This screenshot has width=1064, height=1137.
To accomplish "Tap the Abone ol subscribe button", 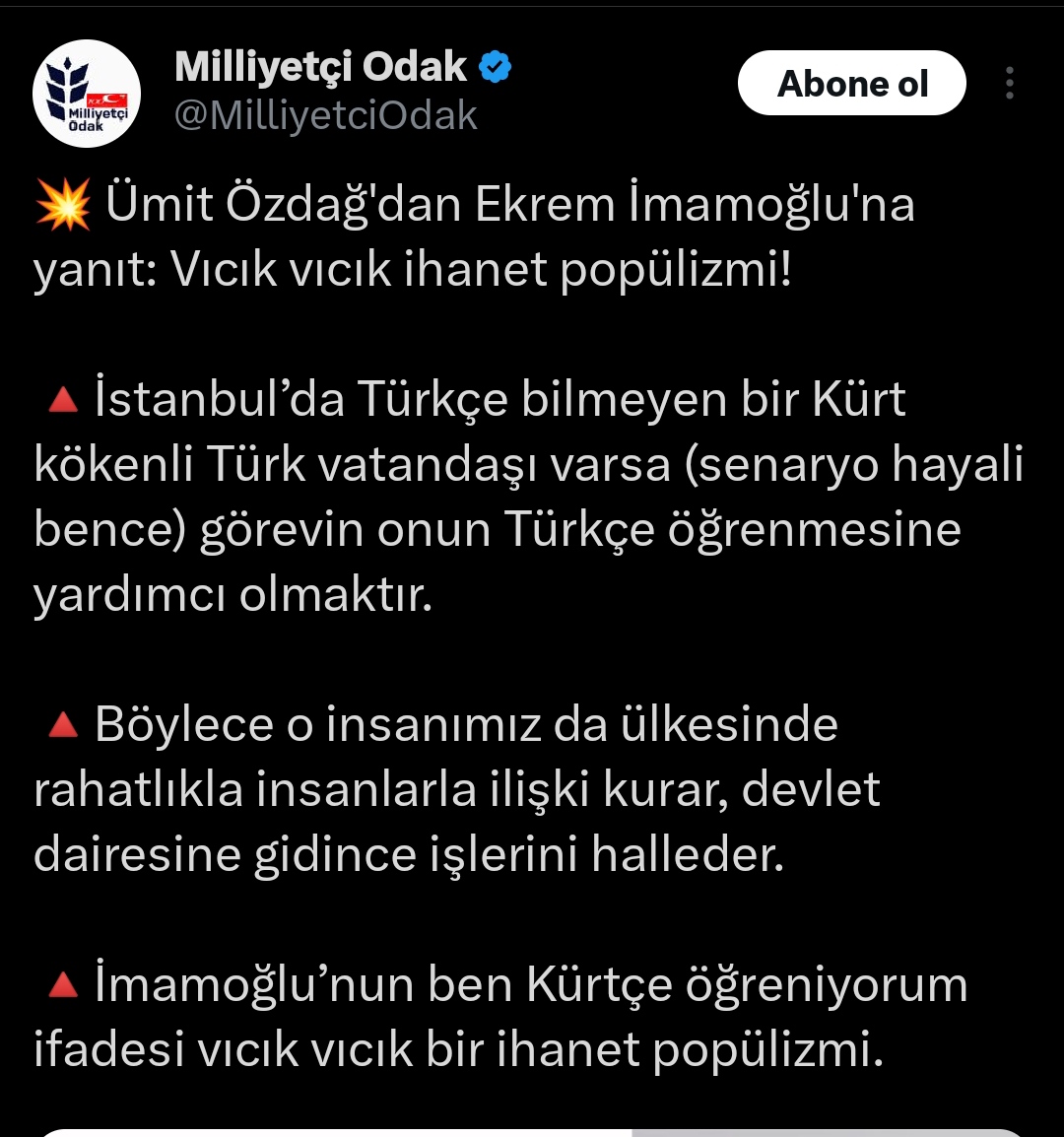I will 851,84.
